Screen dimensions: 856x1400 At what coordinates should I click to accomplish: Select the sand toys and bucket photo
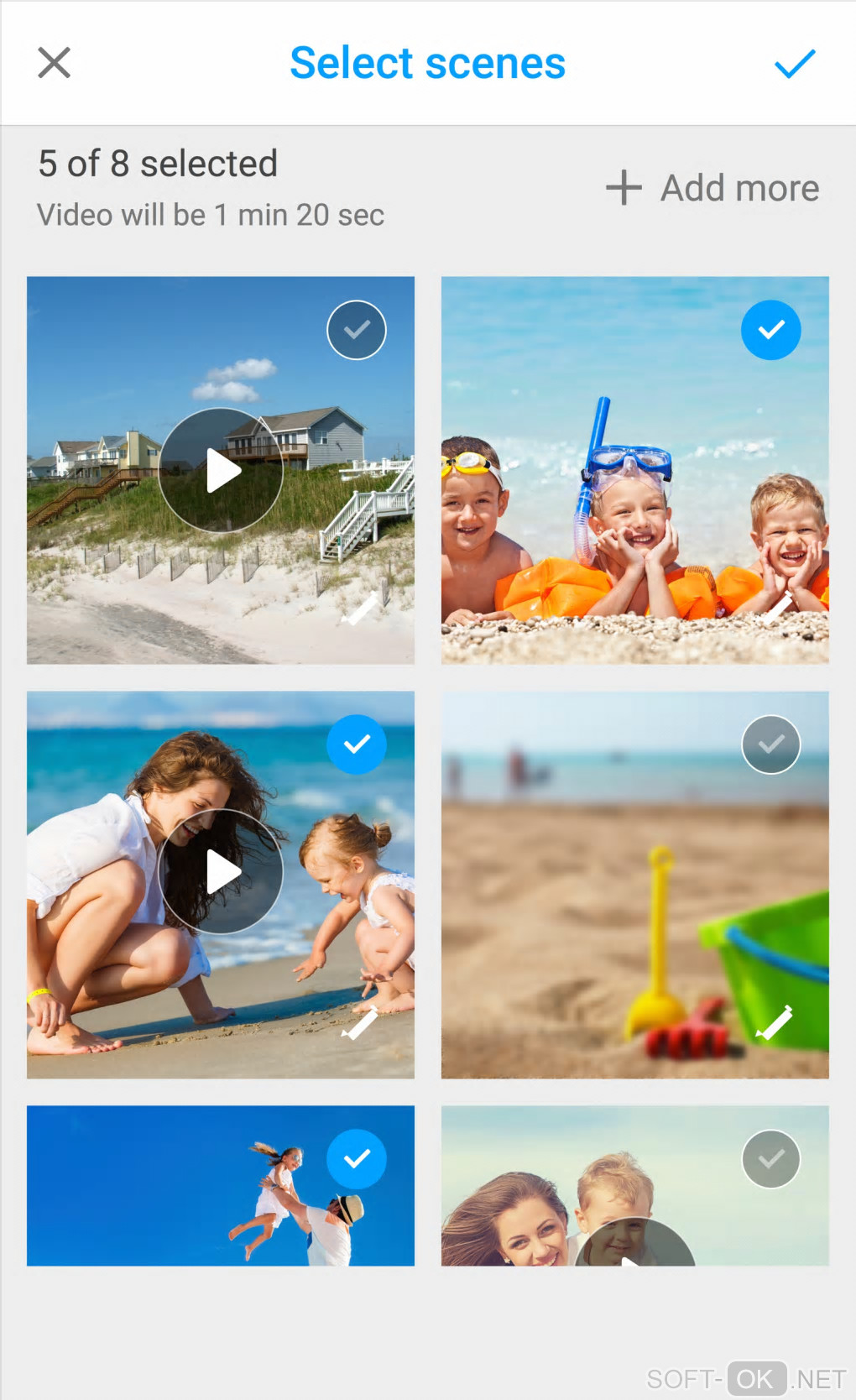[x=770, y=744]
